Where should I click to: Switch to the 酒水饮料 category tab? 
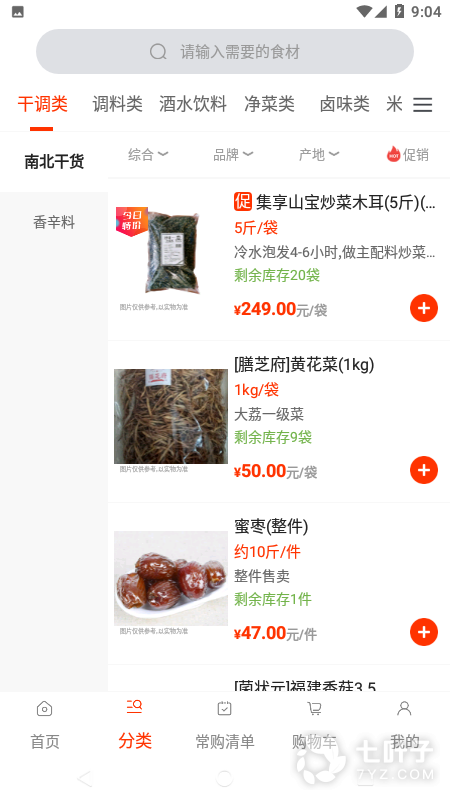click(193, 104)
